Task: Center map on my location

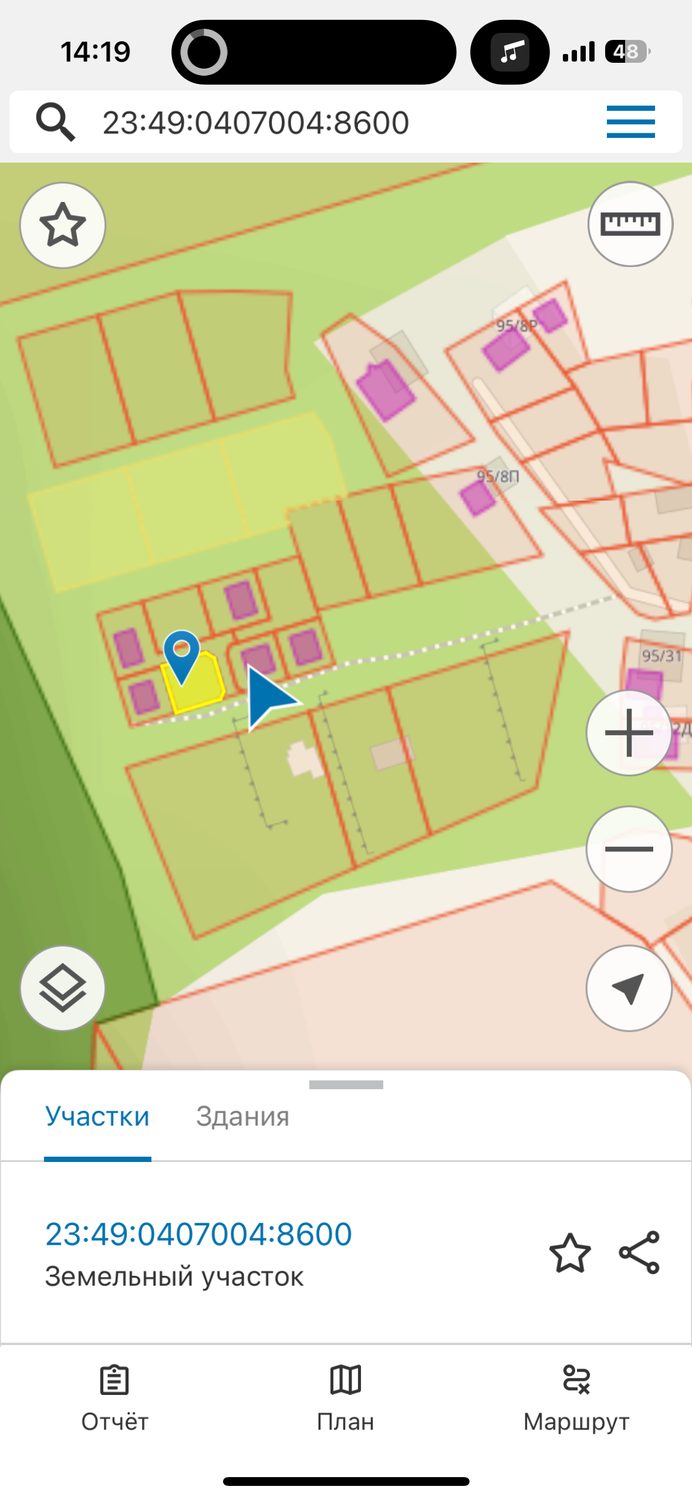Action: pyautogui.click(x=629, y=988)
